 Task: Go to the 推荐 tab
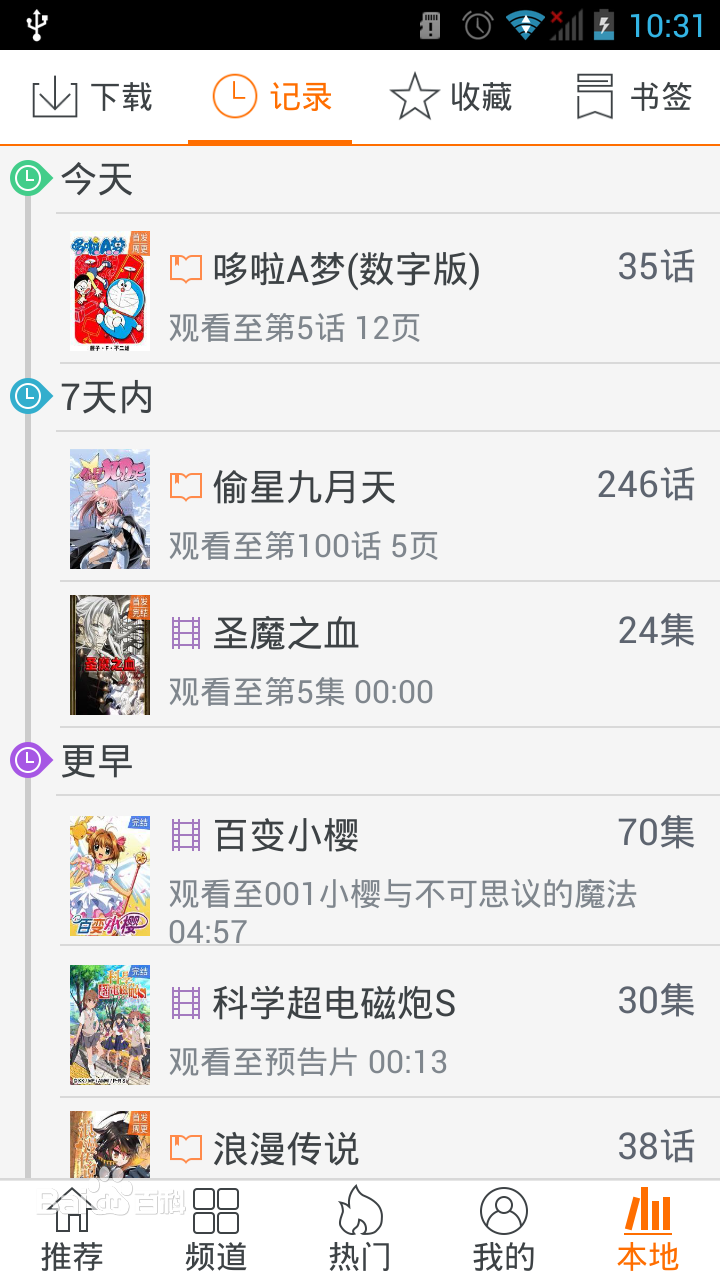72,1230
